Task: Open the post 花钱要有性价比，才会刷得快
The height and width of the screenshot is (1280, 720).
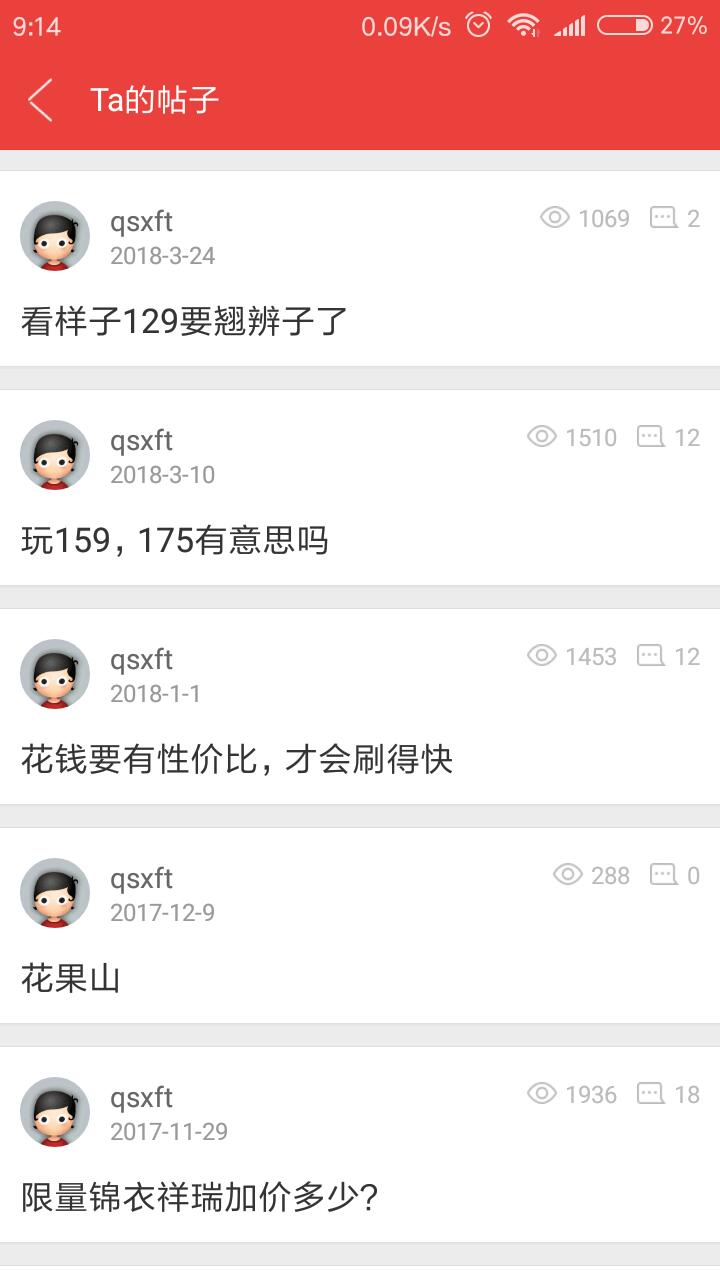Action: 237,760
